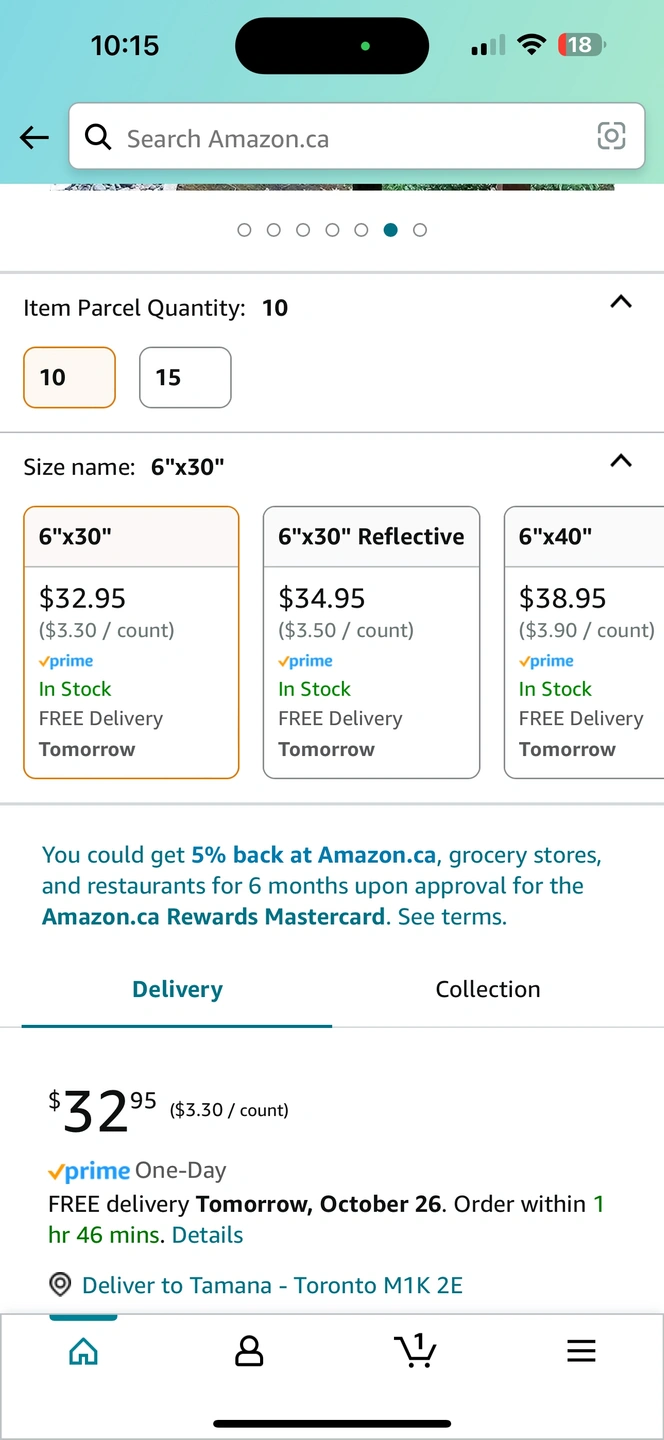Switch to the Delivery tab

point(177,989)
